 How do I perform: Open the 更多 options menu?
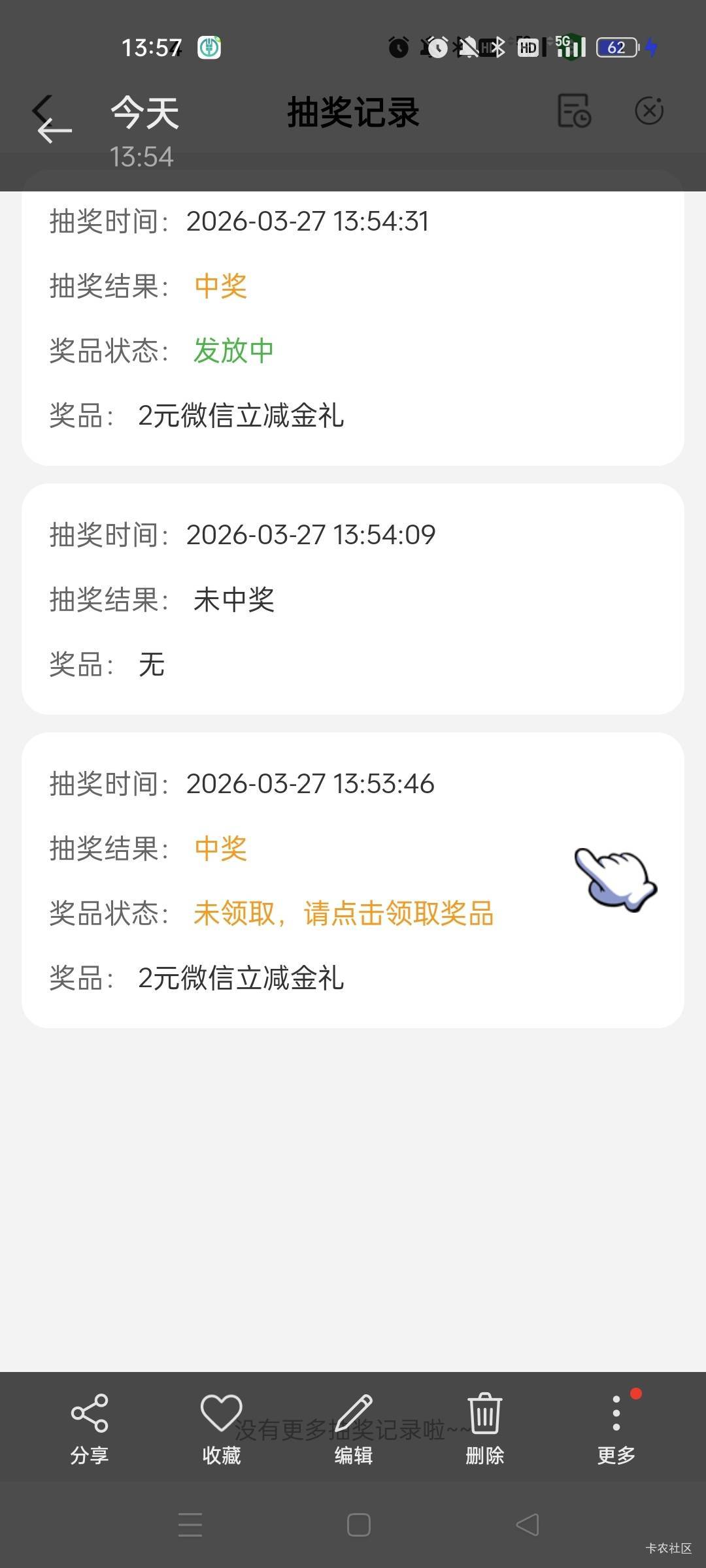616,1429
